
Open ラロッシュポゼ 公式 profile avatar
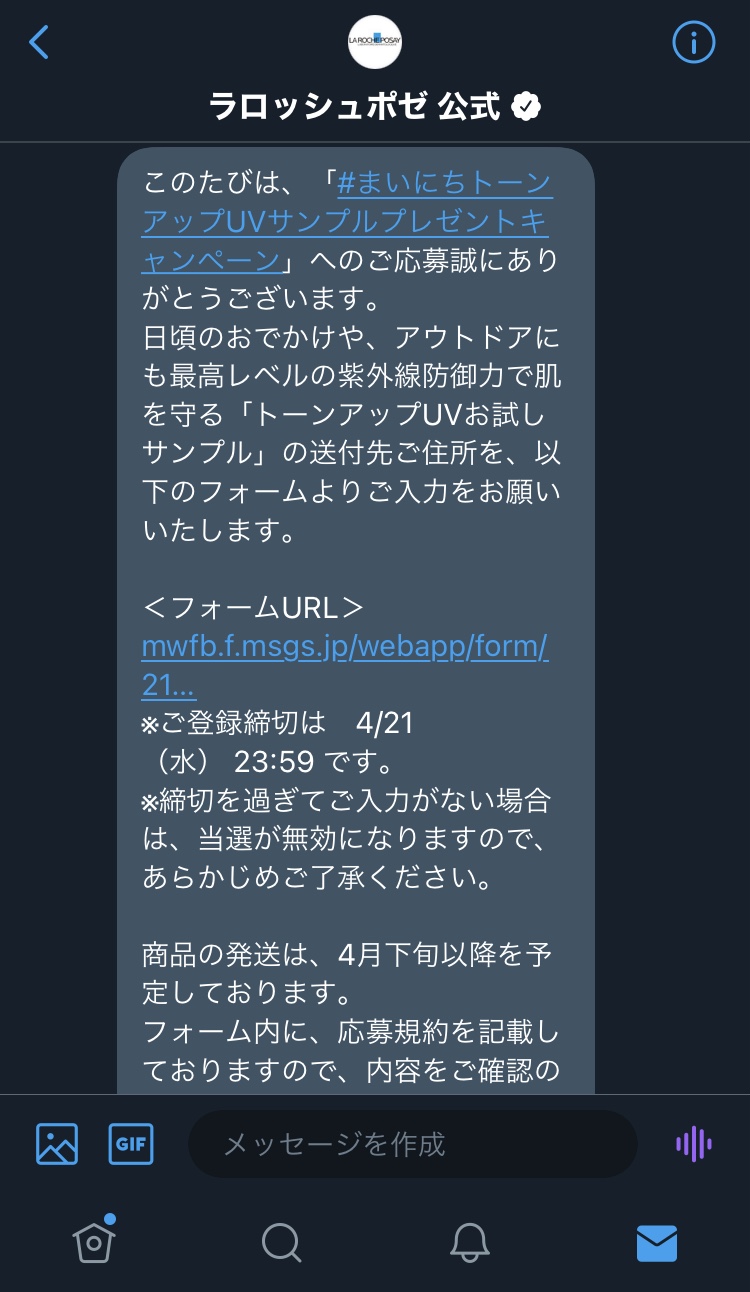(x=375, y=42)
